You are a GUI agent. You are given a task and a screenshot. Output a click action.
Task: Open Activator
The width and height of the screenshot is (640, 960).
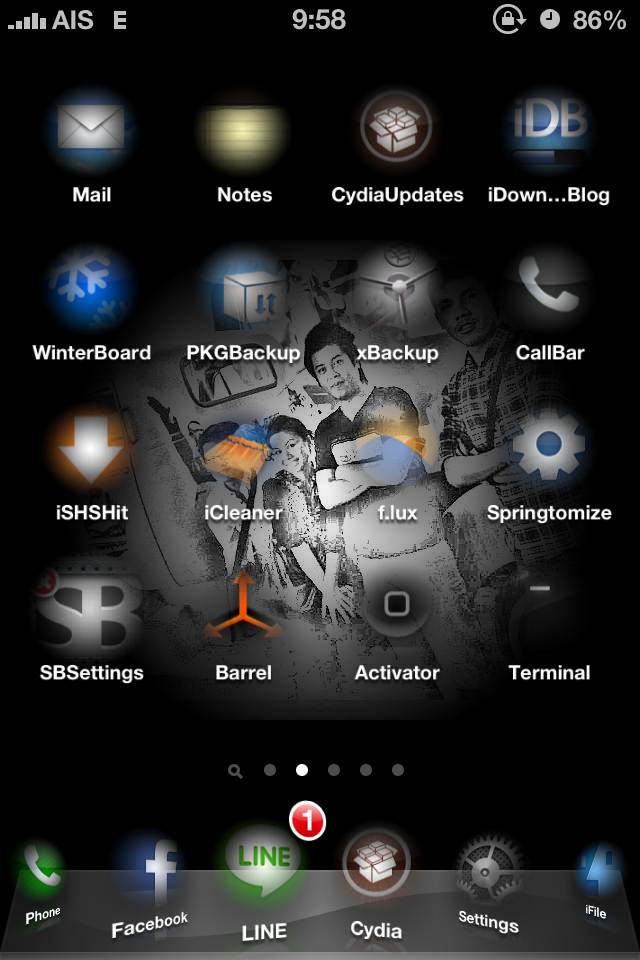pos(397,611)
